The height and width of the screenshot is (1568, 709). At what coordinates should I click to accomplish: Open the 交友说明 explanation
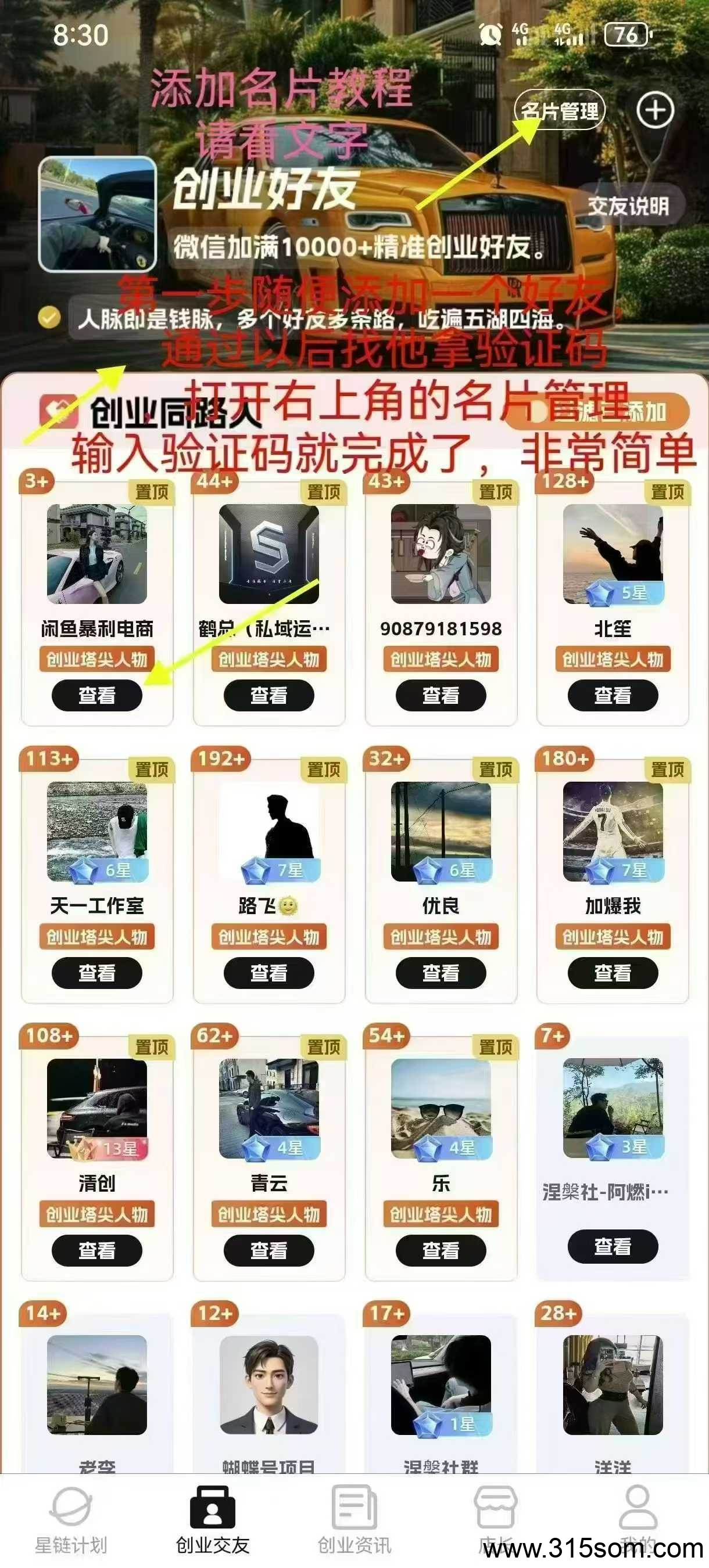[x=628, y=206]
